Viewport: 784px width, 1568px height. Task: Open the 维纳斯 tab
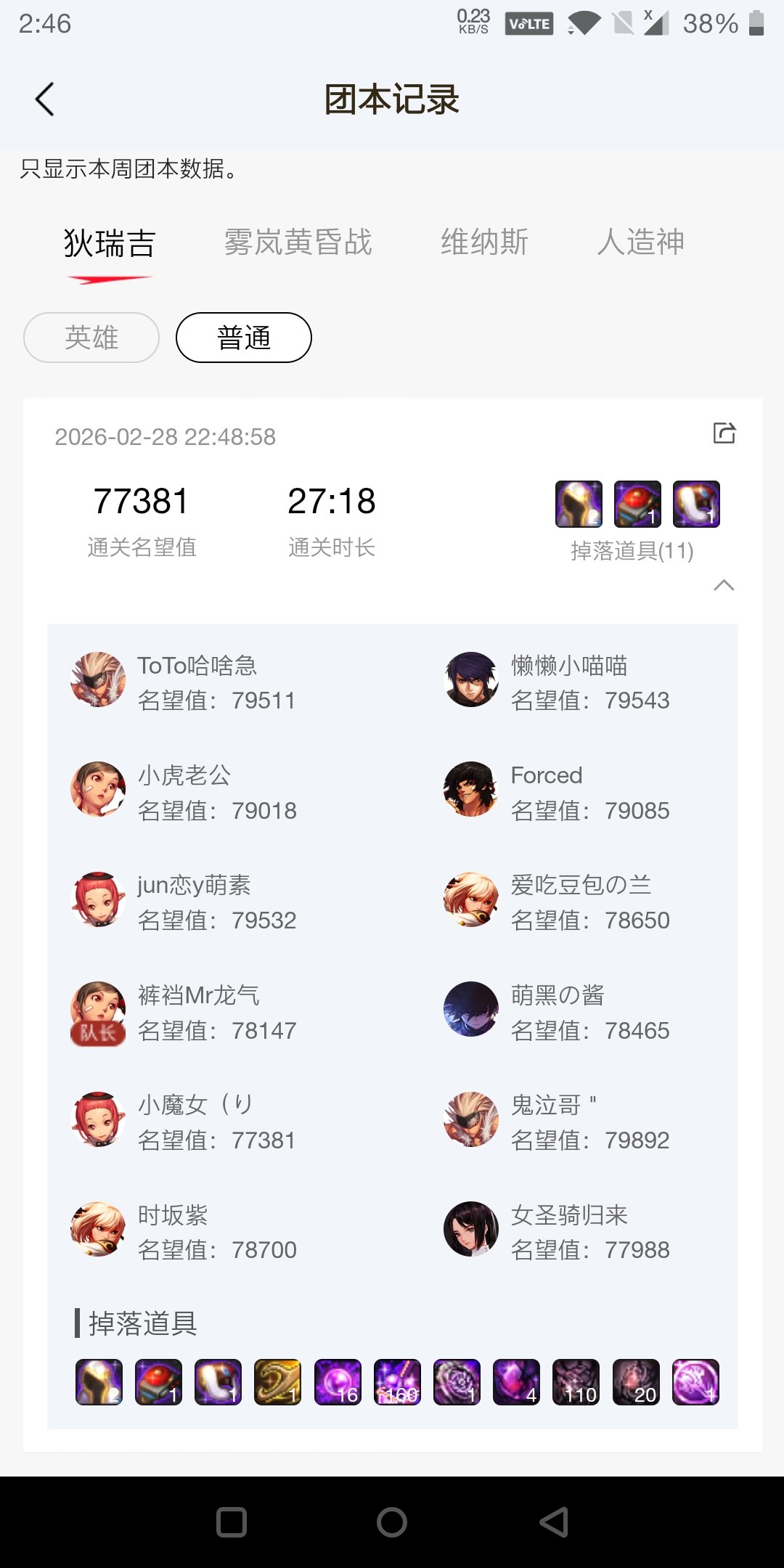pyautogui.click(x=484, y=242)
